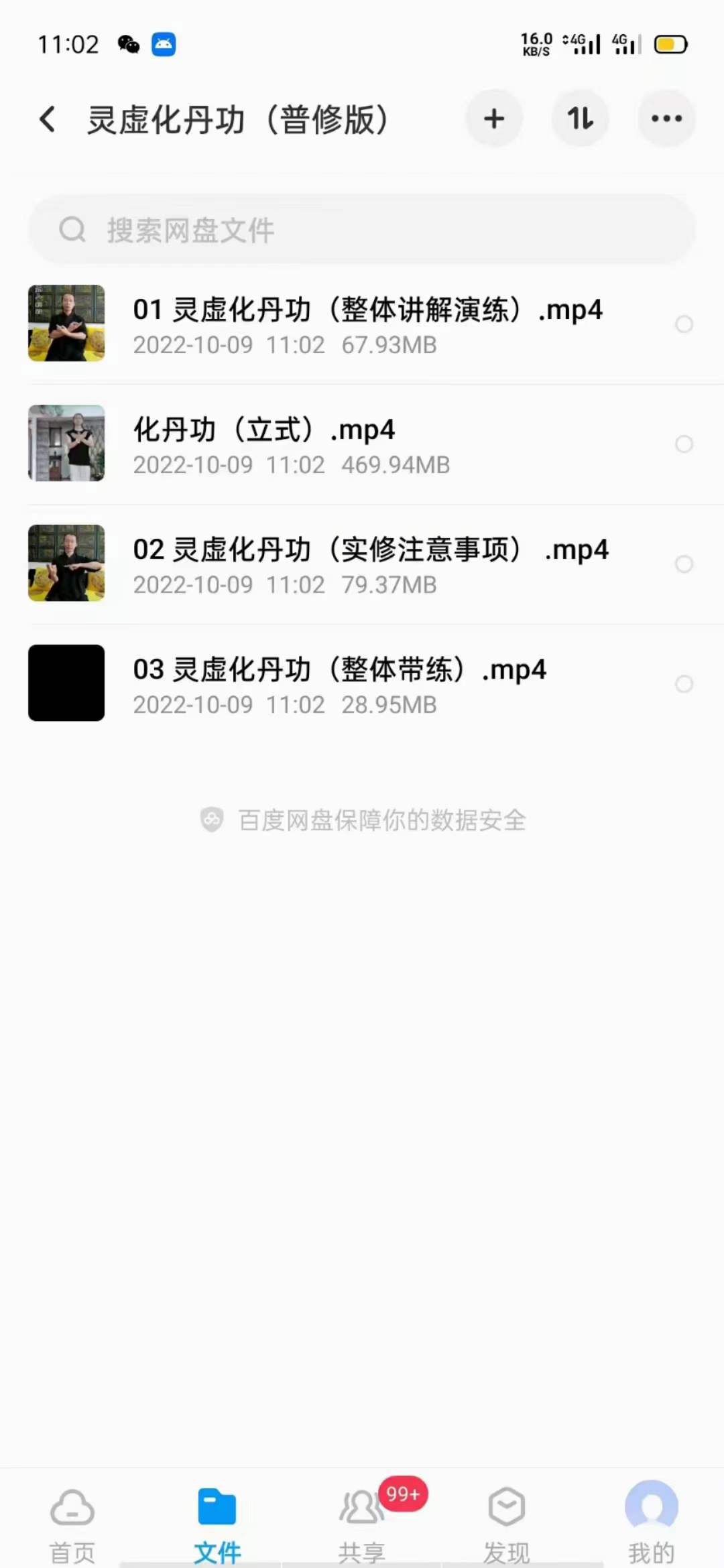Screen dimensions: 724x1568
Task: Open the three-dot overflow menu
Action: (x=666, y=119)
